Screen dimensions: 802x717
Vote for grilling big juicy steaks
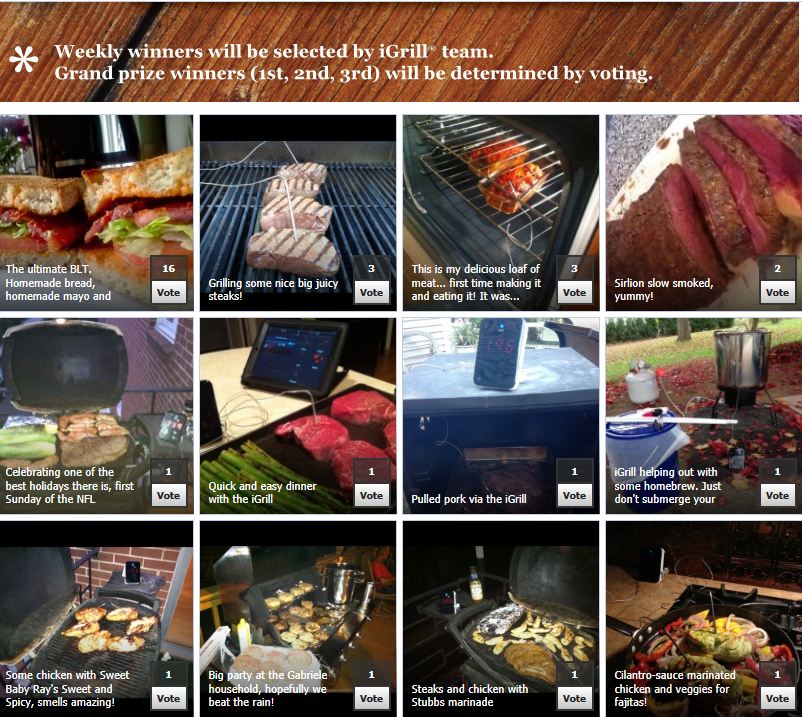[x=371, y=293]
